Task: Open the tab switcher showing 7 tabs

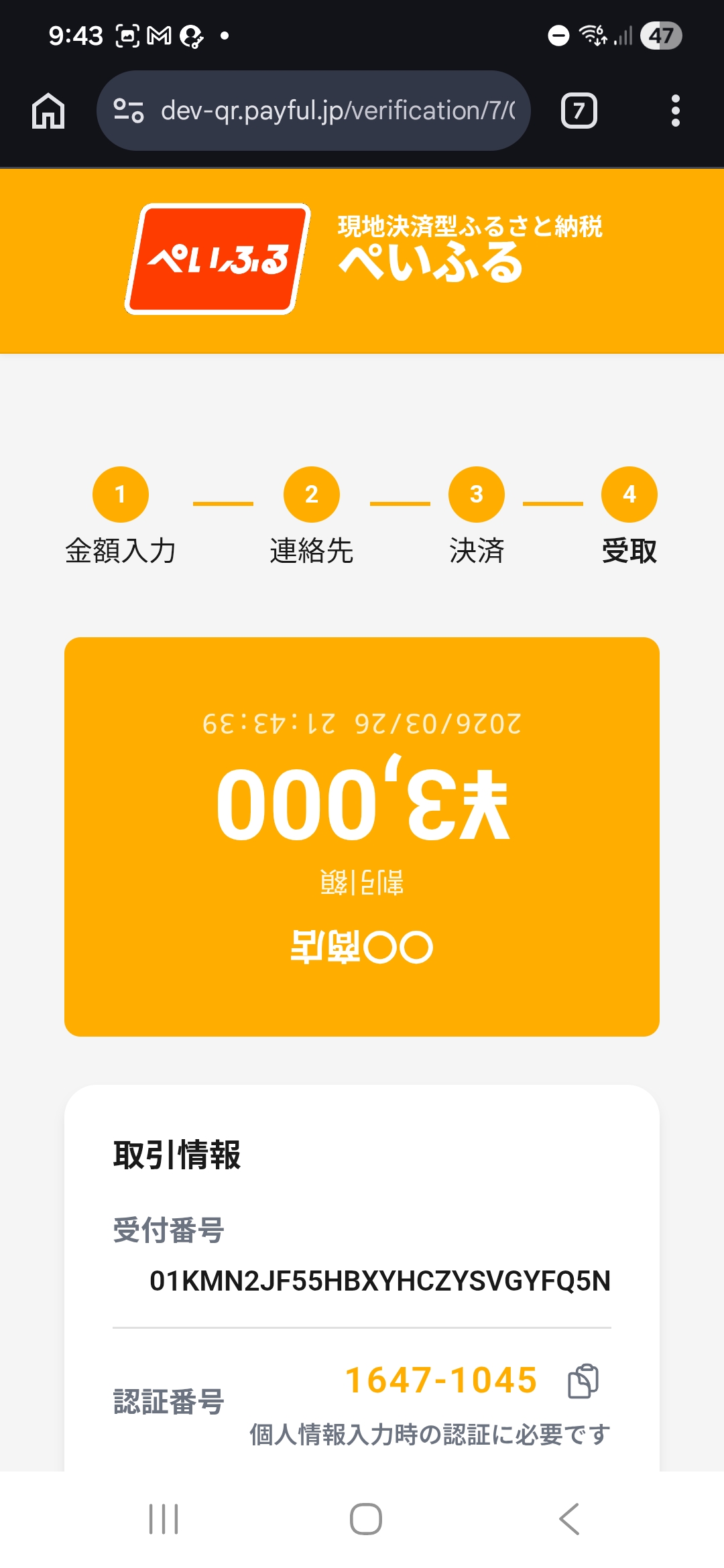Action: (x=579, y=111)
